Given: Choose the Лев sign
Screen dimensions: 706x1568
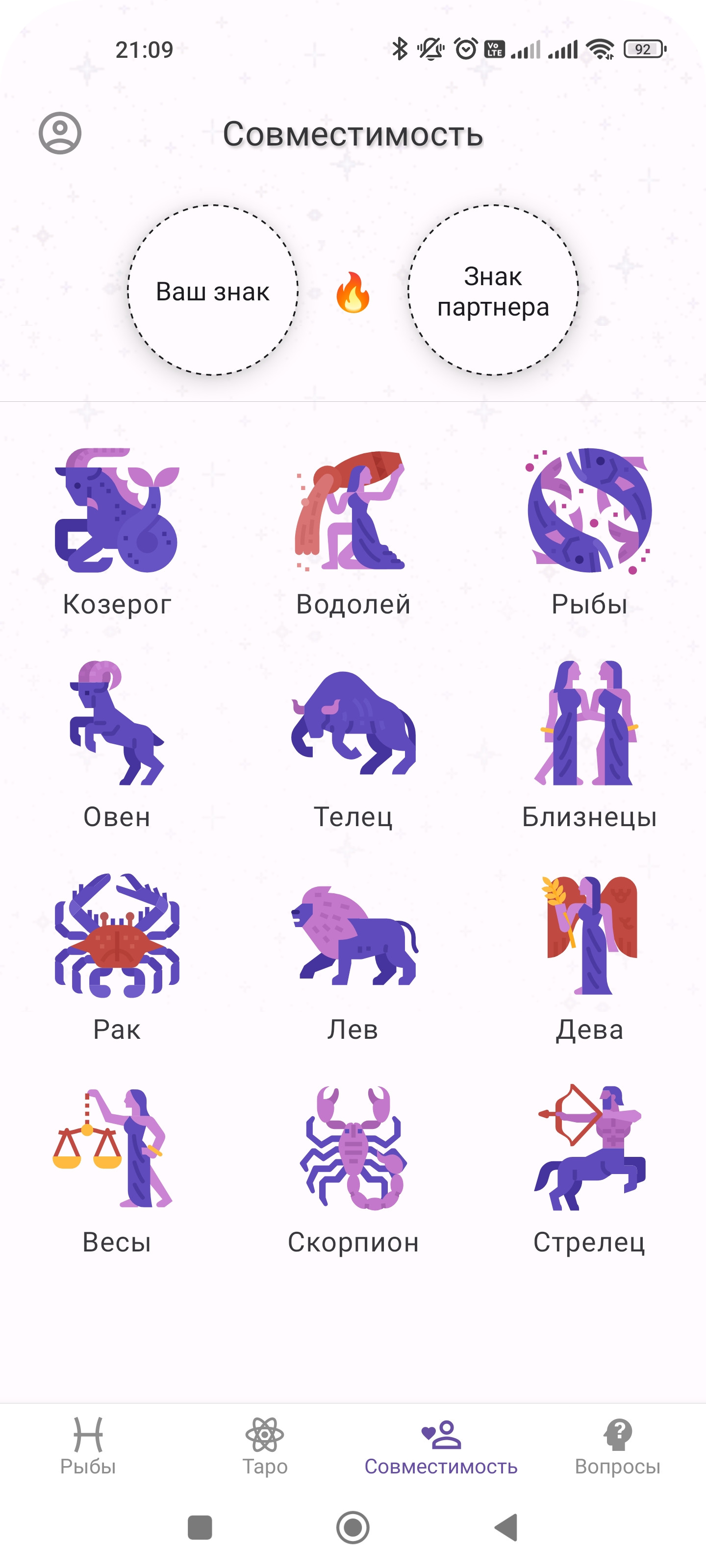Looking at the screenshot, I should (x=353, y=955).
